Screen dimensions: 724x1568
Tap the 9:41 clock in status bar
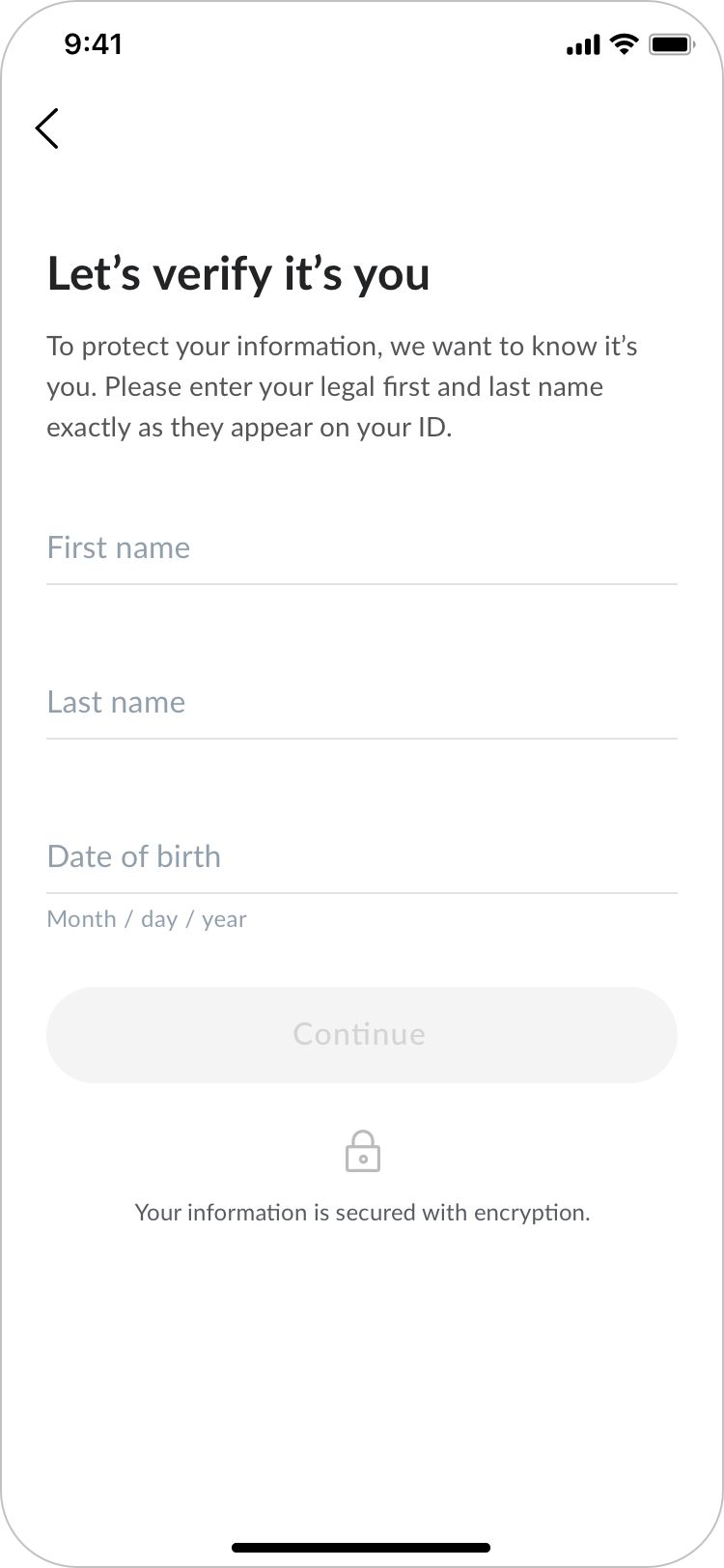93,43
